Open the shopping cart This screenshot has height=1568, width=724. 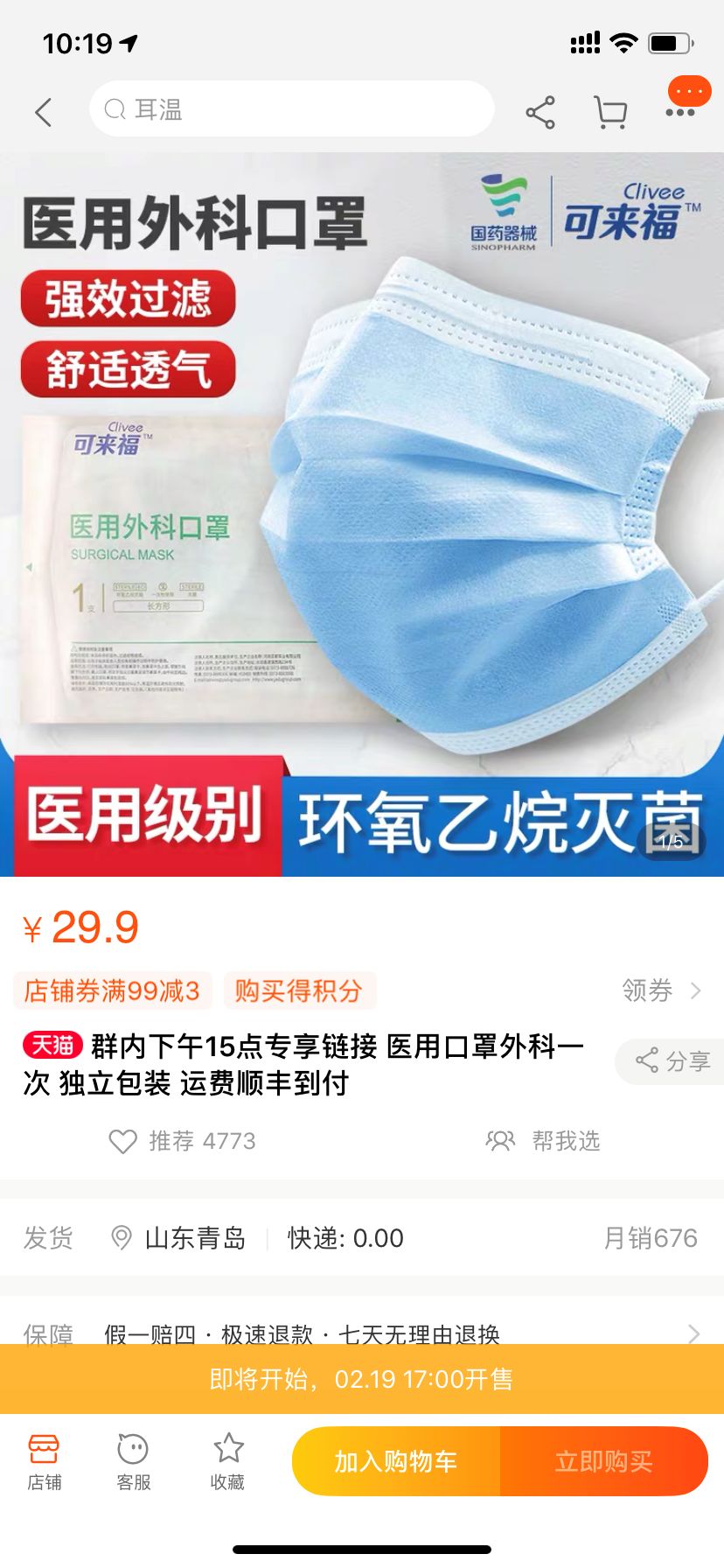click(610, 112)
